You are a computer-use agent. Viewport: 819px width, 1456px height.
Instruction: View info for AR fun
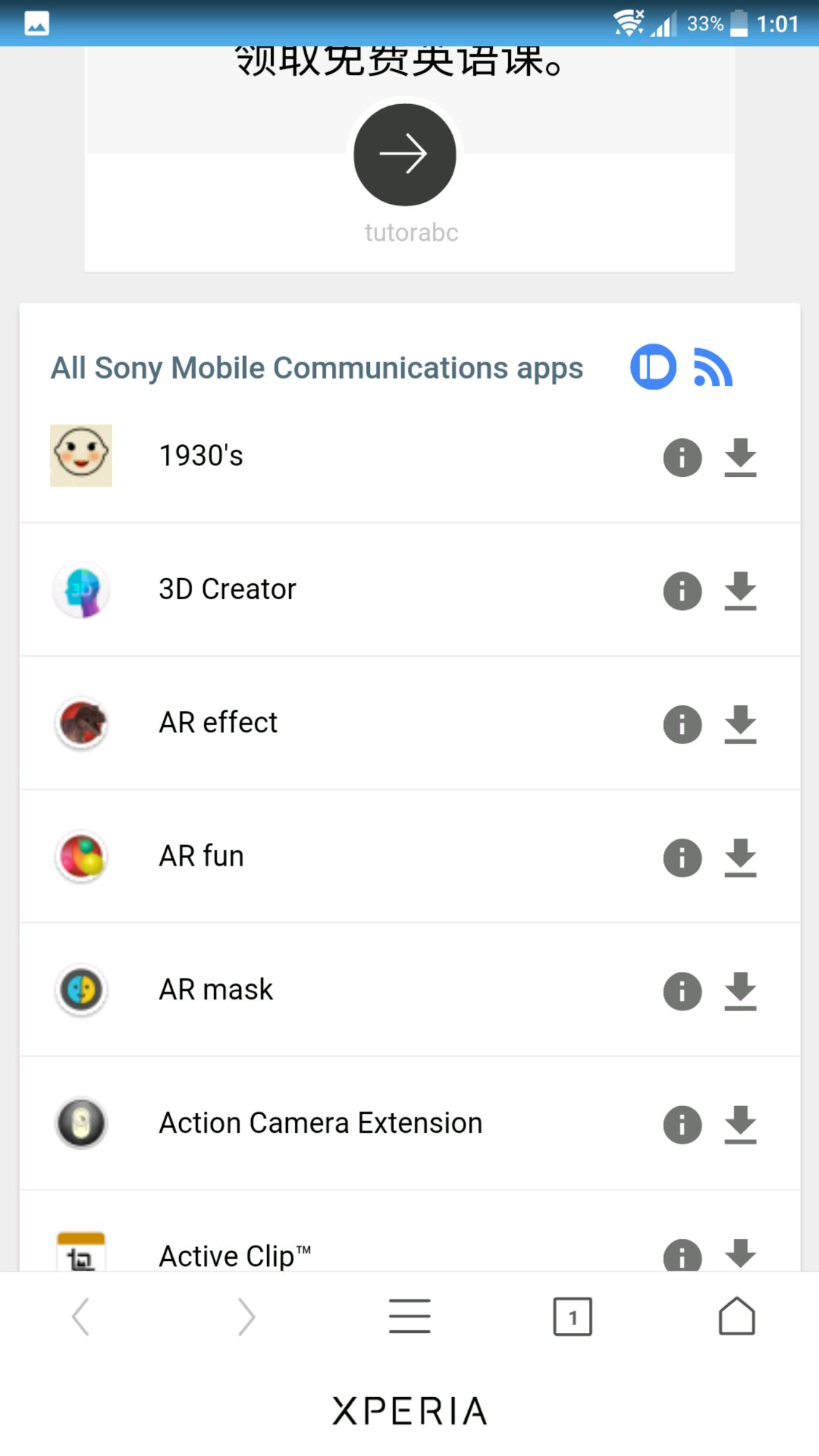[x=682, y=858]
